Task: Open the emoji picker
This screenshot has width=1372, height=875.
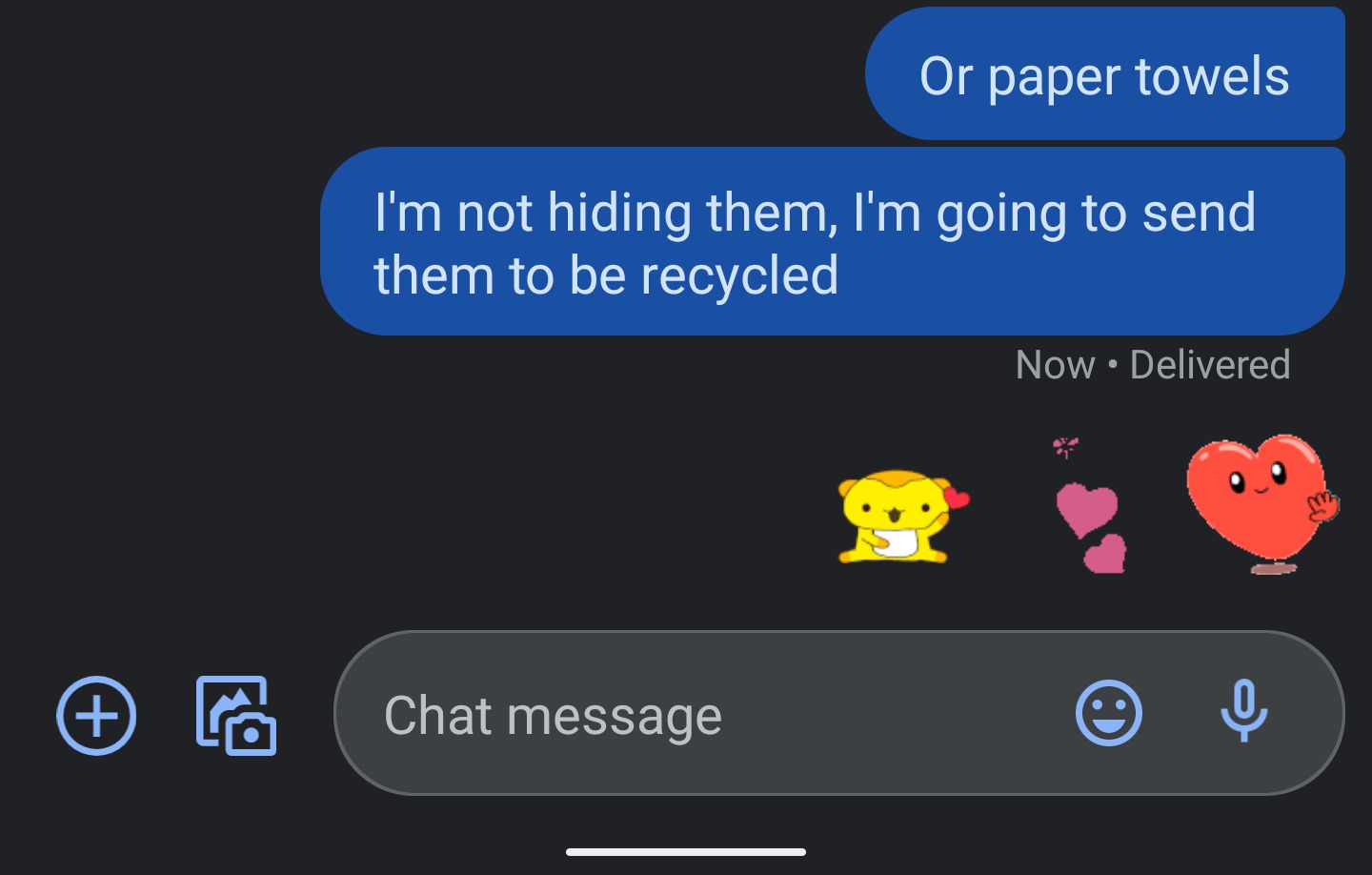Action: [1108, 713]
